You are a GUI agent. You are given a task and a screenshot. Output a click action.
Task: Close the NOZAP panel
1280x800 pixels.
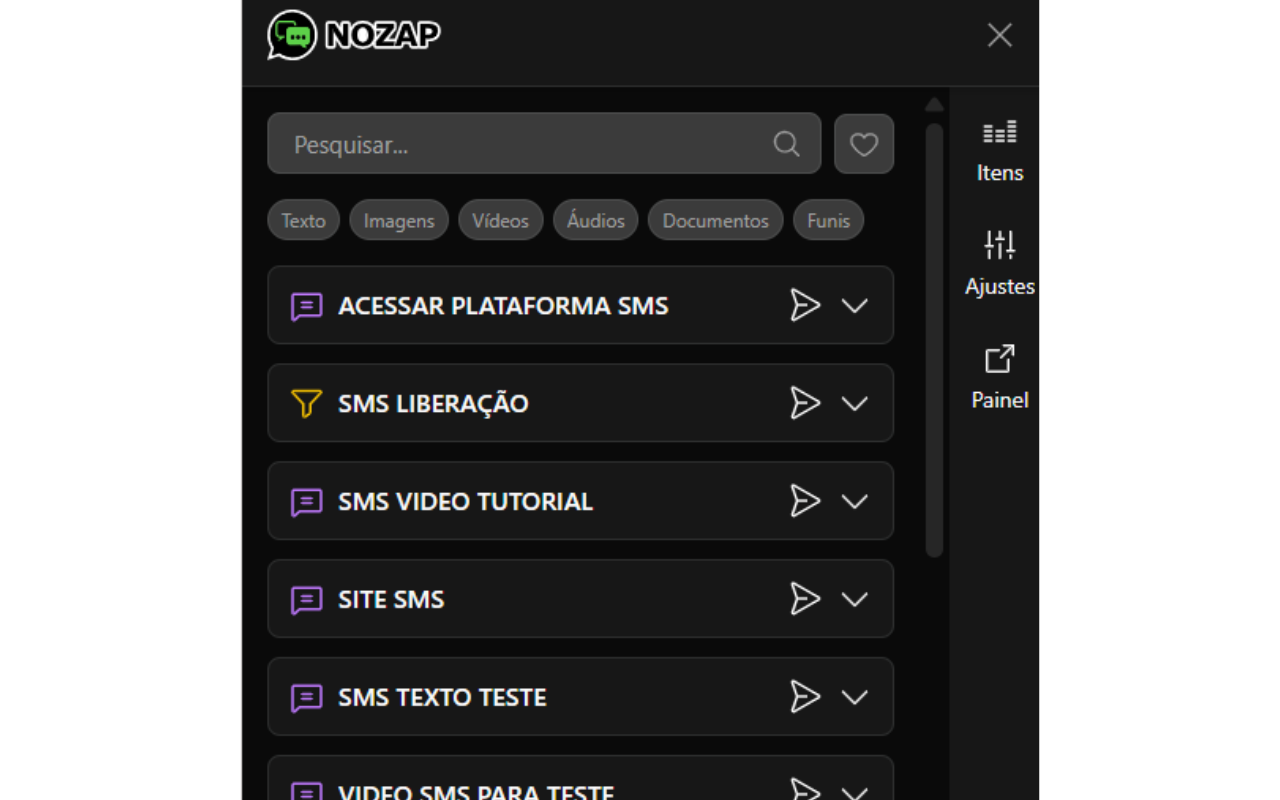pyautogui.click(x=999, y=36)
